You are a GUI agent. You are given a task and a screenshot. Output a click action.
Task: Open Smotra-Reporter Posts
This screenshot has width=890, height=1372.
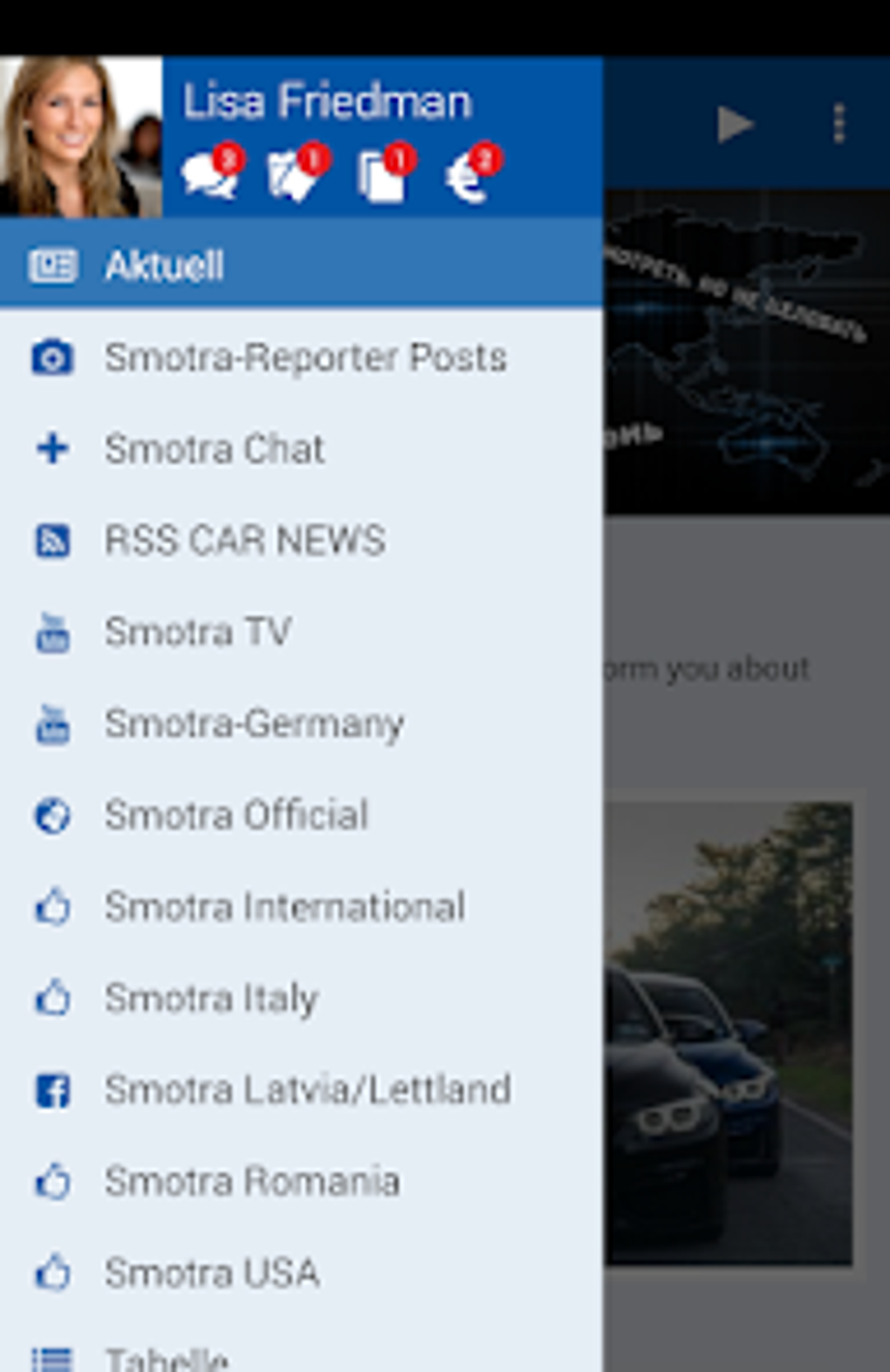(305, 358)
